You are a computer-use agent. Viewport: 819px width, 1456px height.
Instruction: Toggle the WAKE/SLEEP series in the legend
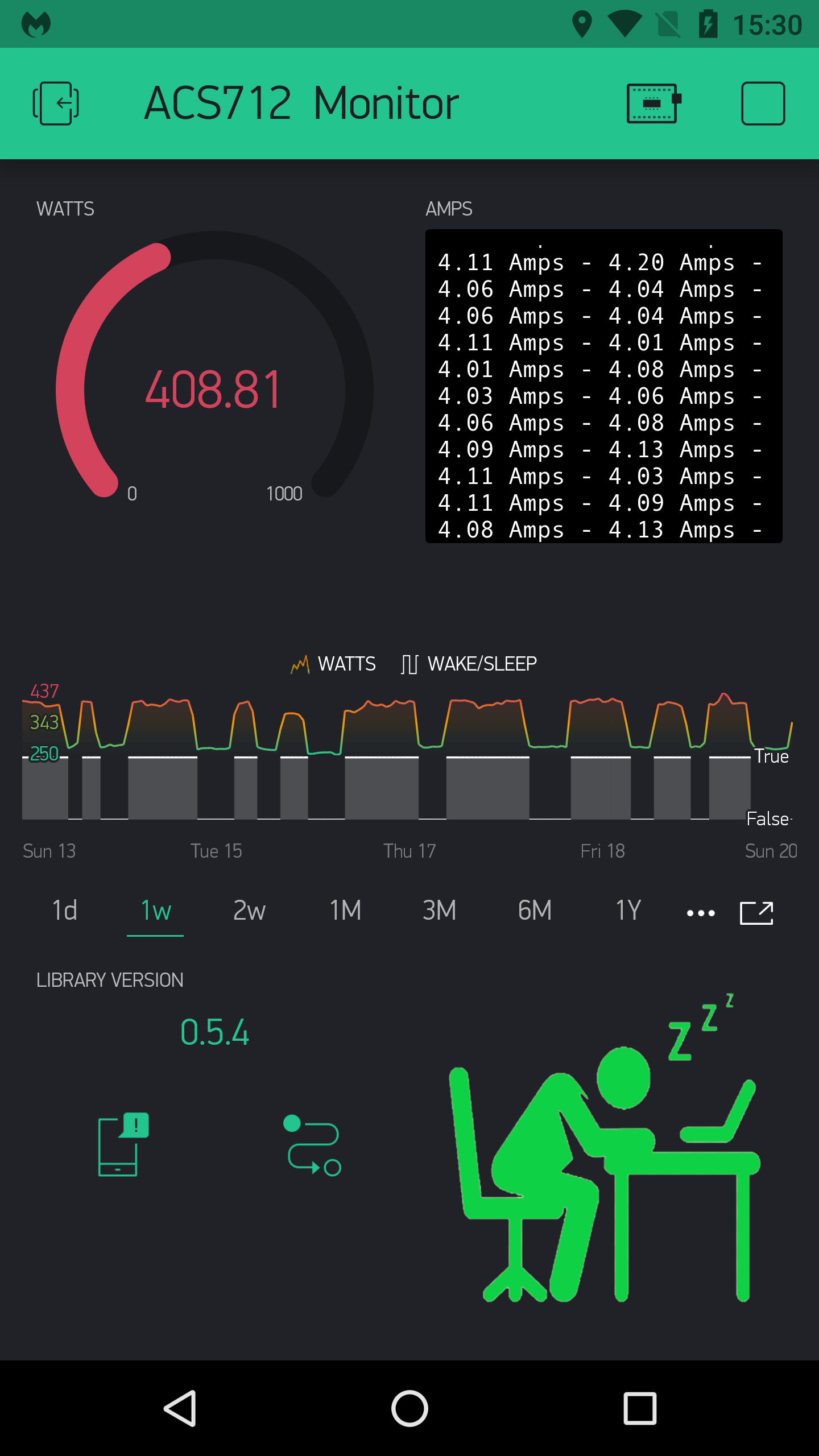(x=469, y=664)
